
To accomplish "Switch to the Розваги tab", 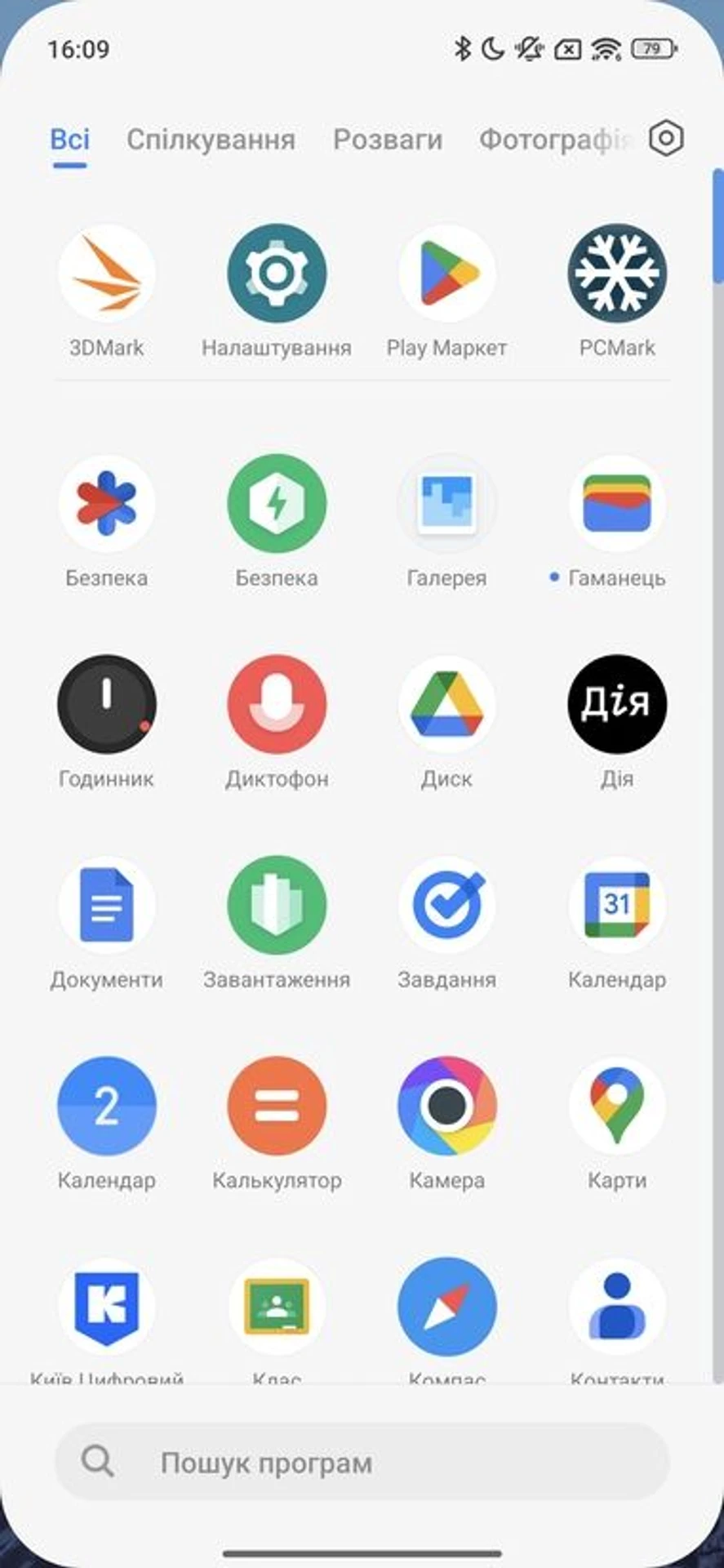I will [388, 140].
